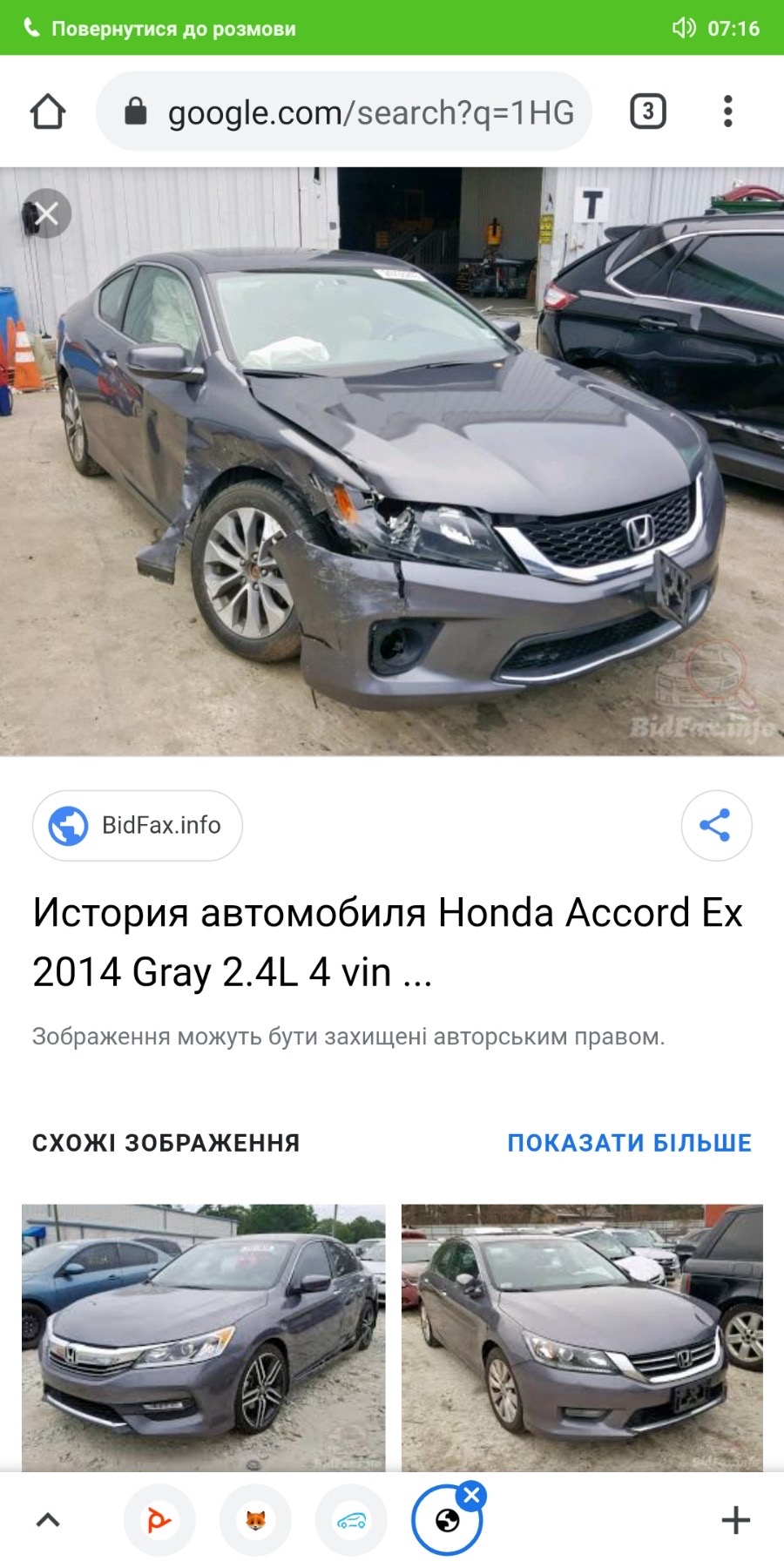Open the browser home page

(48, 112)
